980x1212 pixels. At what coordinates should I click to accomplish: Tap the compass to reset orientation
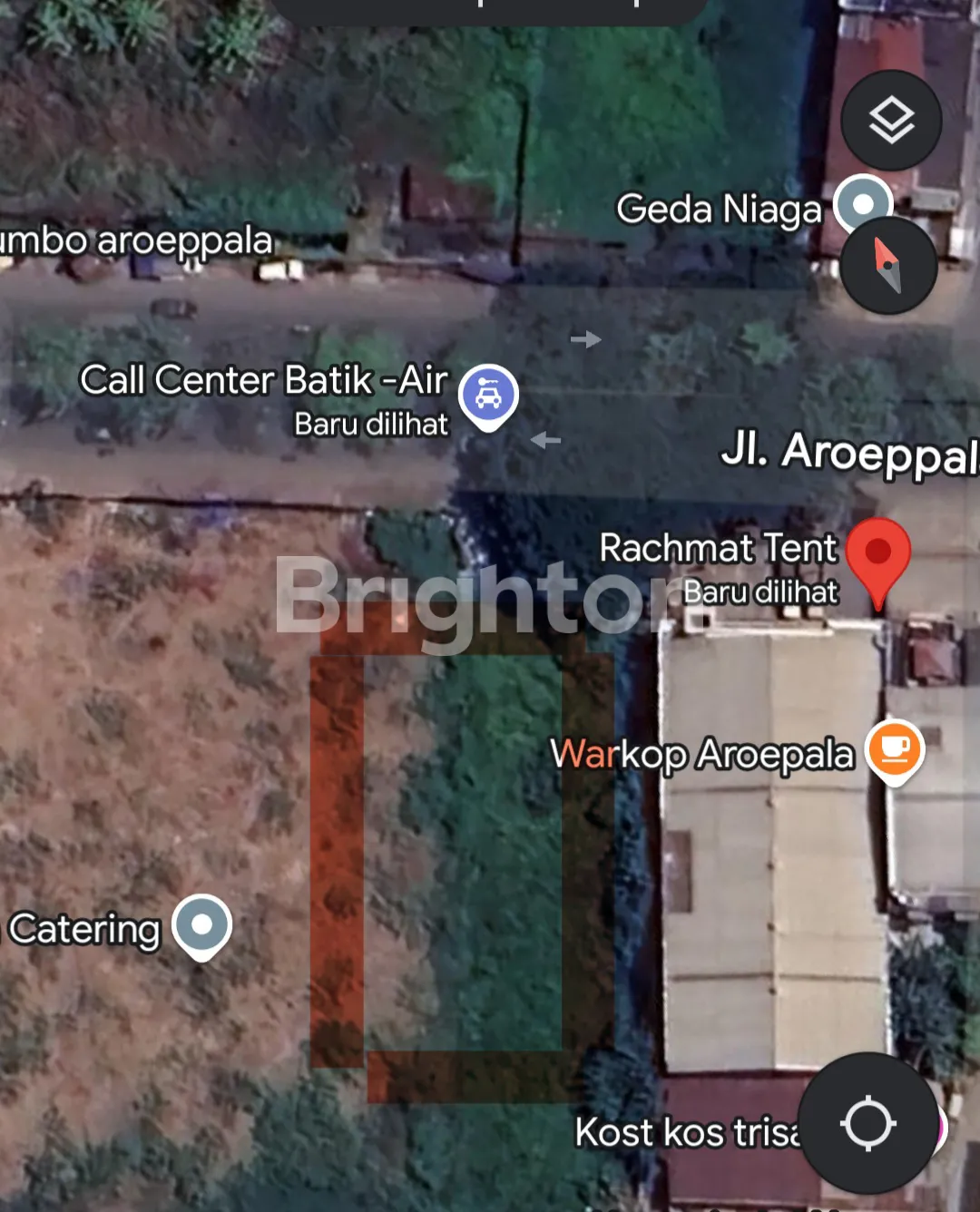(x=887, y=266)
